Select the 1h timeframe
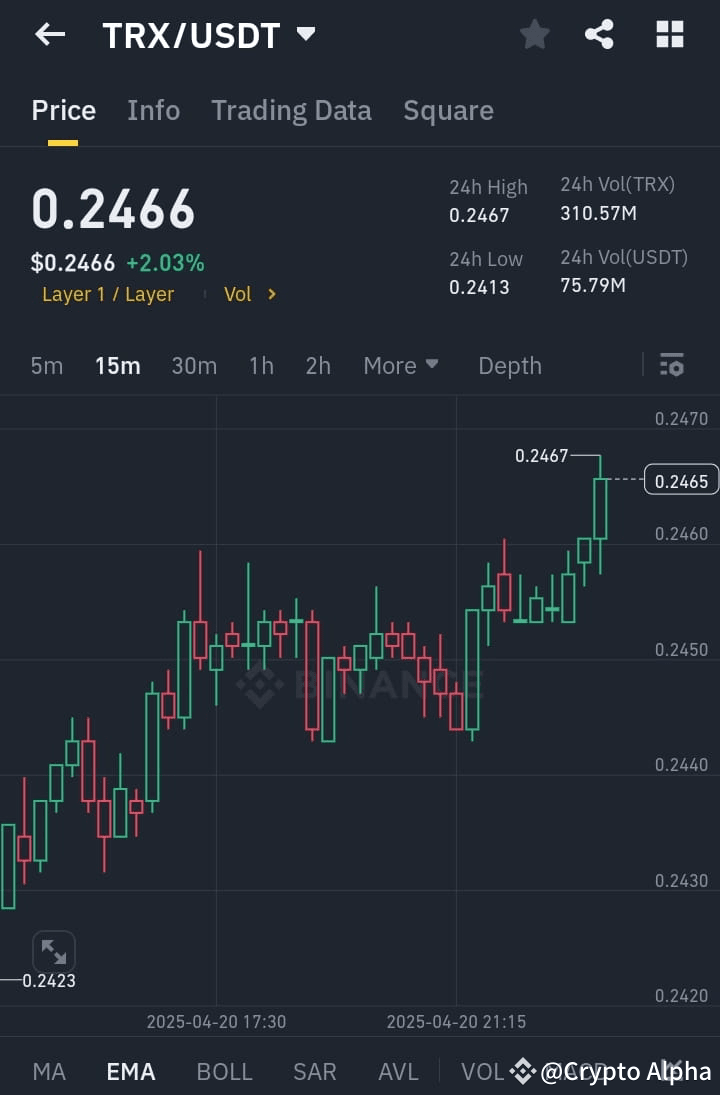This screenshot has width=720, height=1095. pos(261,365)
